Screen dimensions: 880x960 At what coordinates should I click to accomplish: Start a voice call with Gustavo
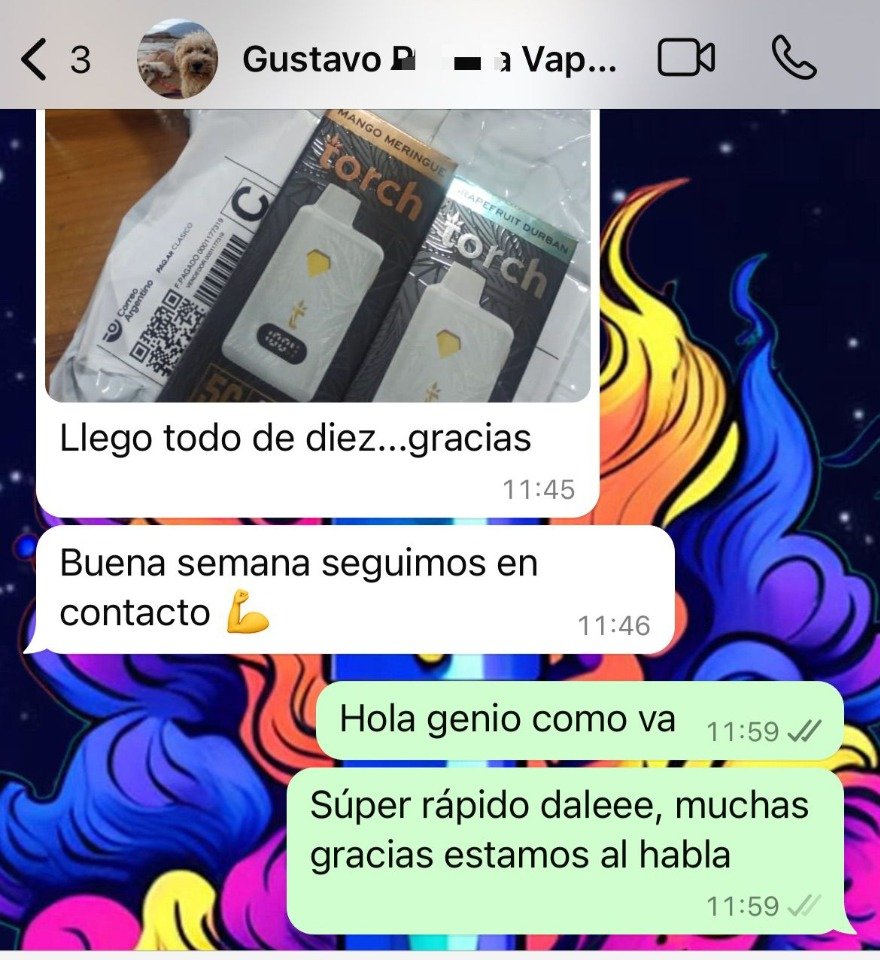794,58
